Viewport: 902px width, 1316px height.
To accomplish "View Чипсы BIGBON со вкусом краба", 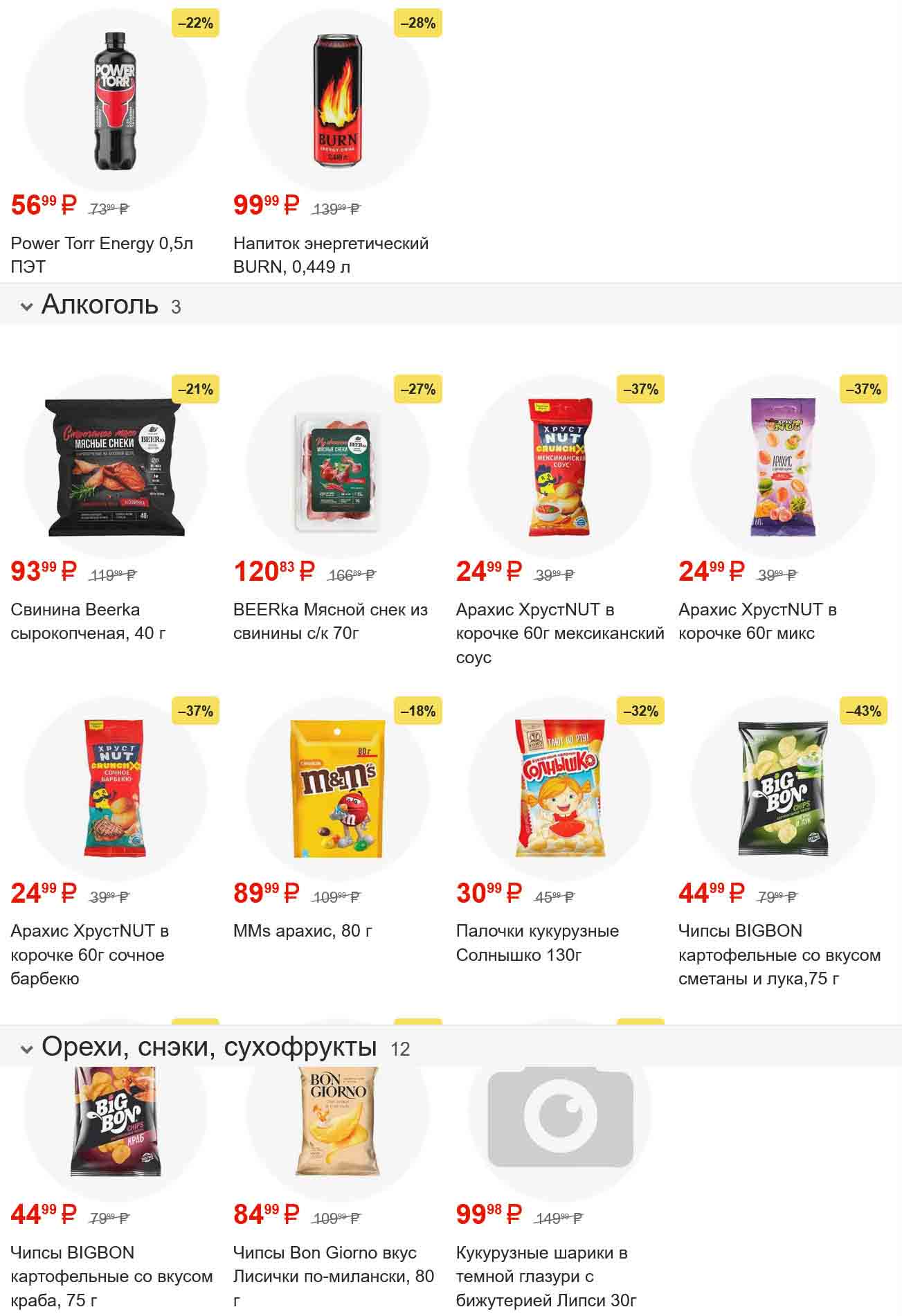I will tap(116, 1121).
